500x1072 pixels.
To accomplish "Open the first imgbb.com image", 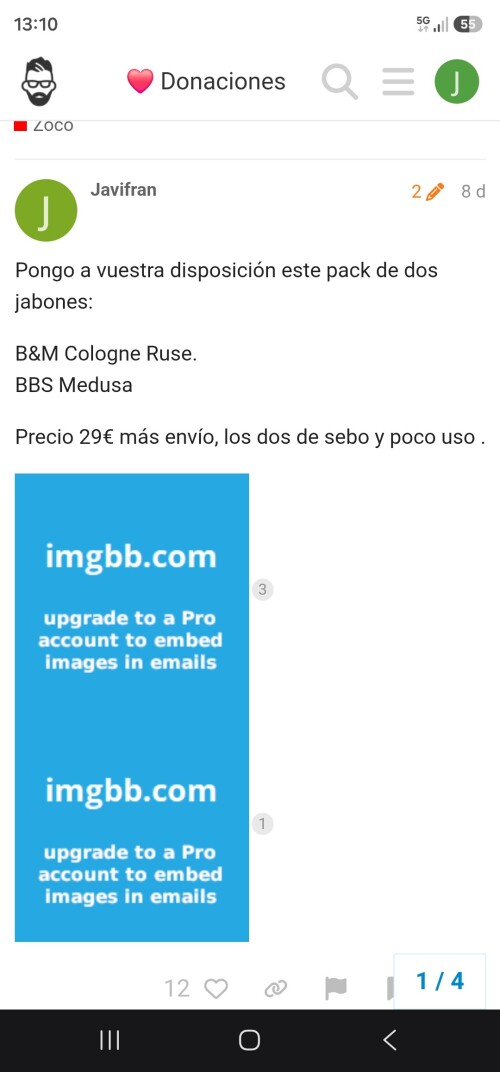I will point(132,590).
